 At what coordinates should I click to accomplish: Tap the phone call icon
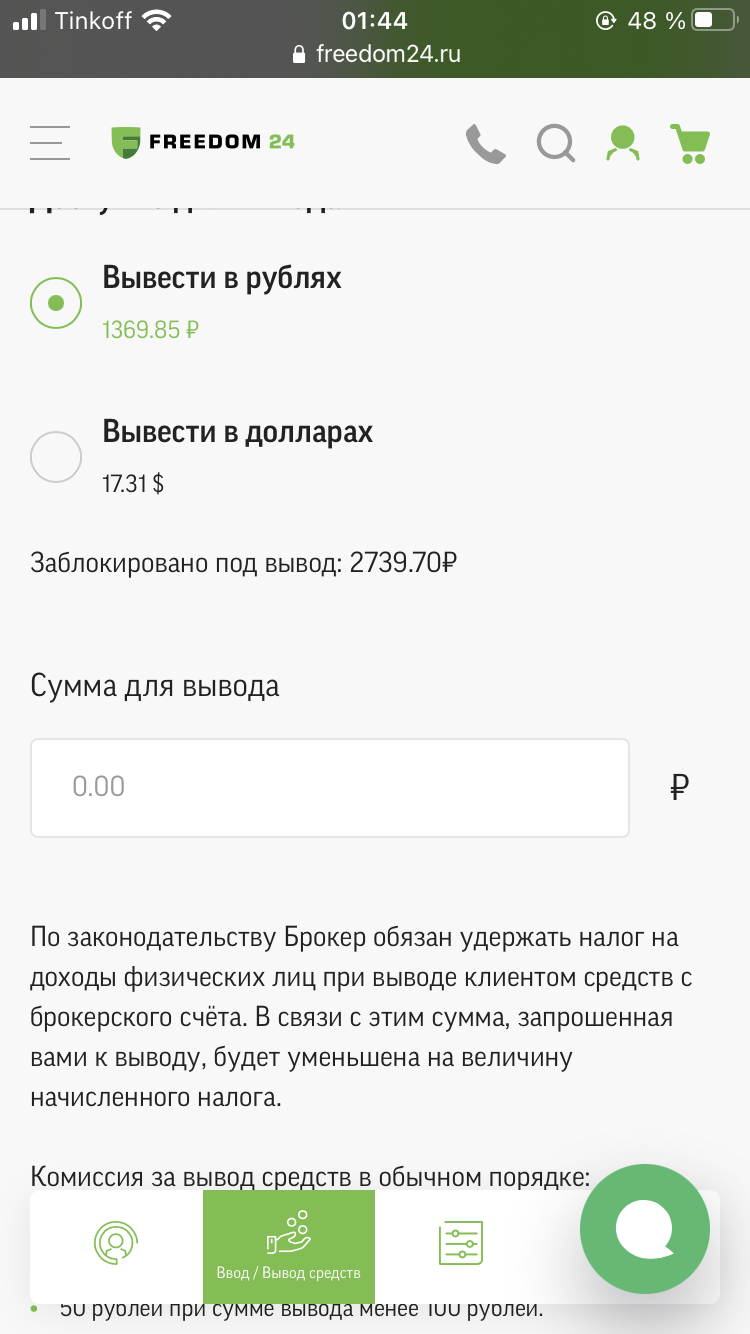pos(486,144)
